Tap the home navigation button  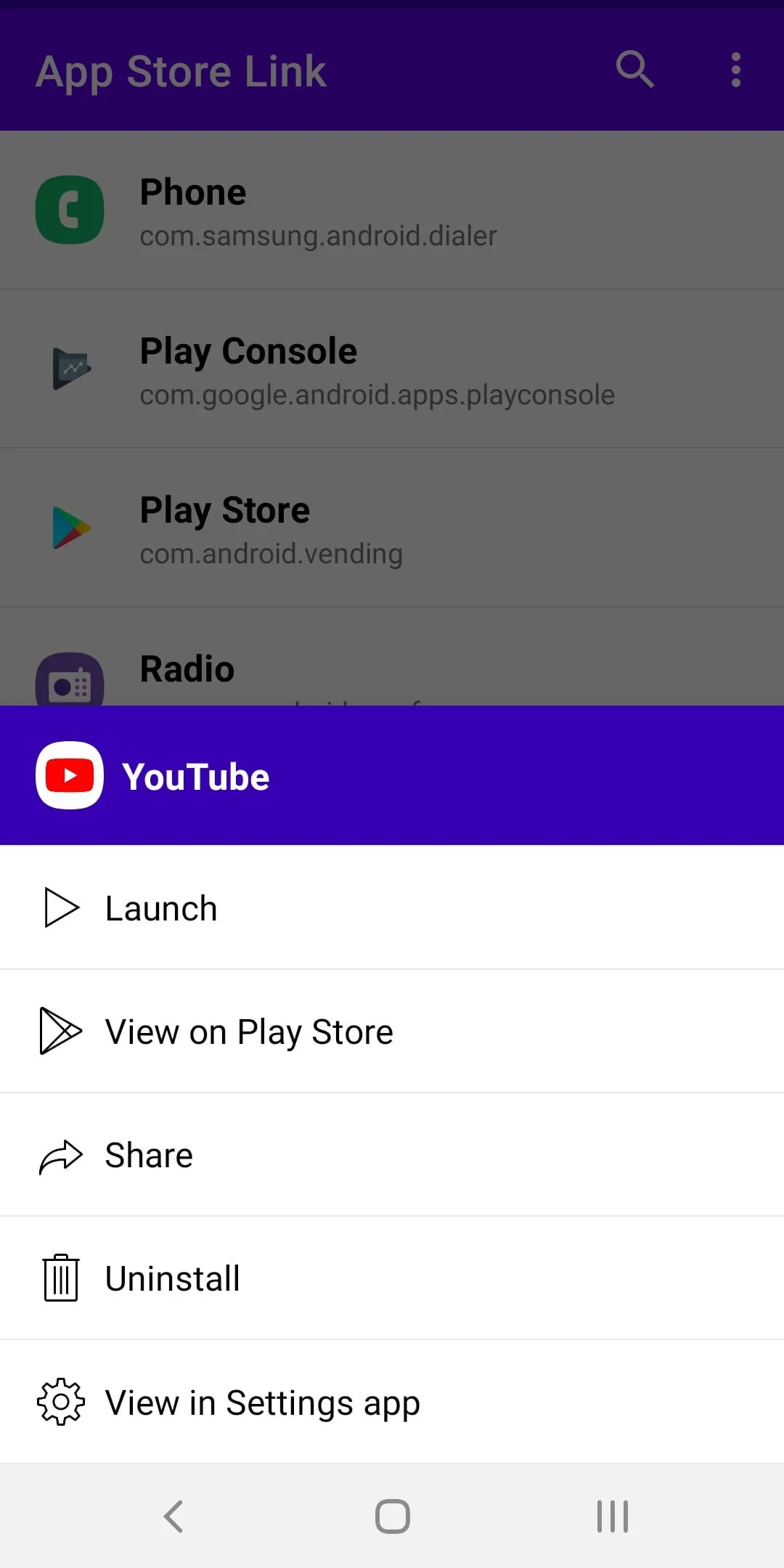pyautogui.click(x=391, y=1516)
